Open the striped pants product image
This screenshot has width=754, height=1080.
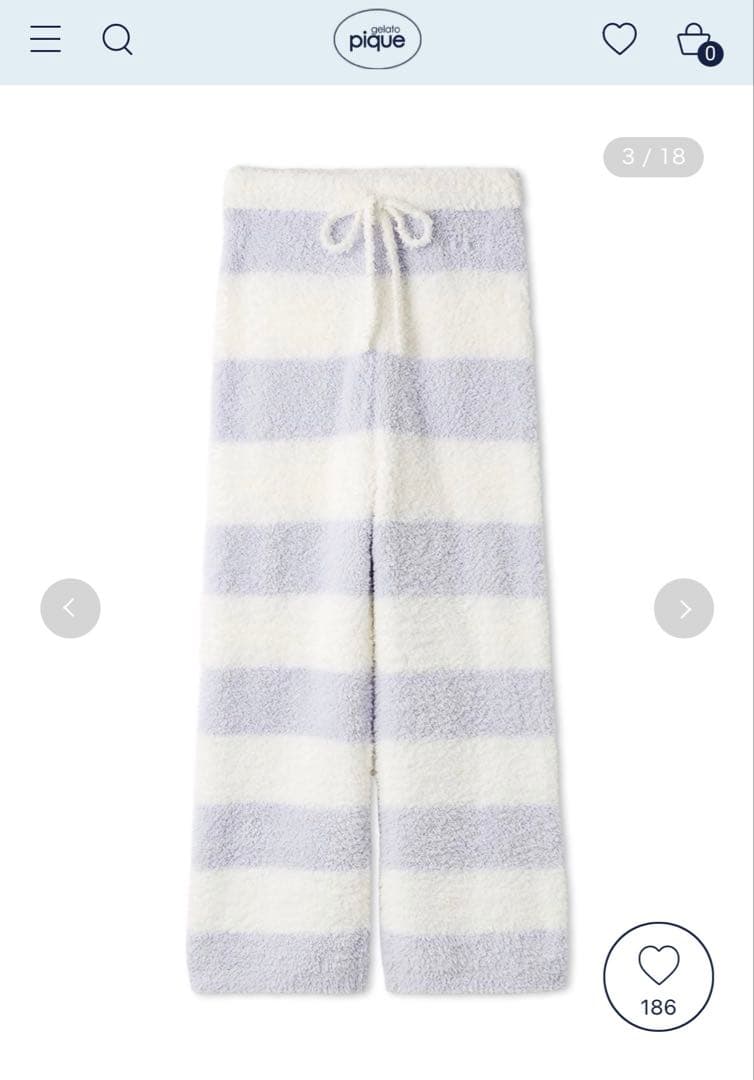(377, 580)
